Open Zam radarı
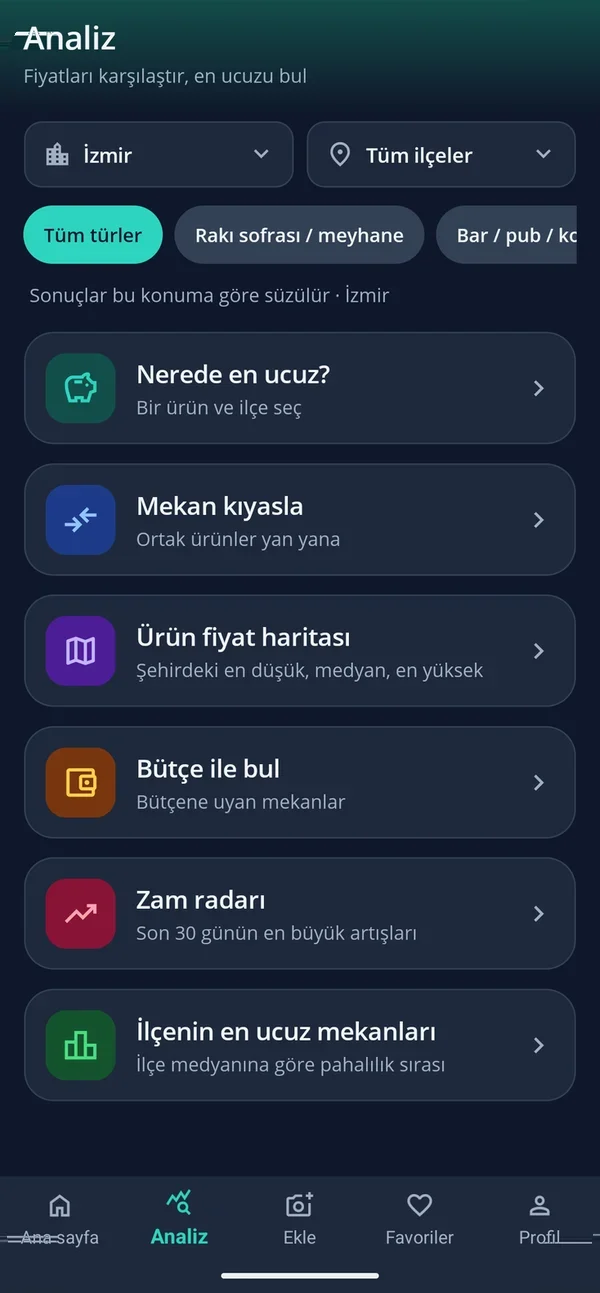This screenshot has width=600, height=1293. pyautogui.click(x=300, y=913)
